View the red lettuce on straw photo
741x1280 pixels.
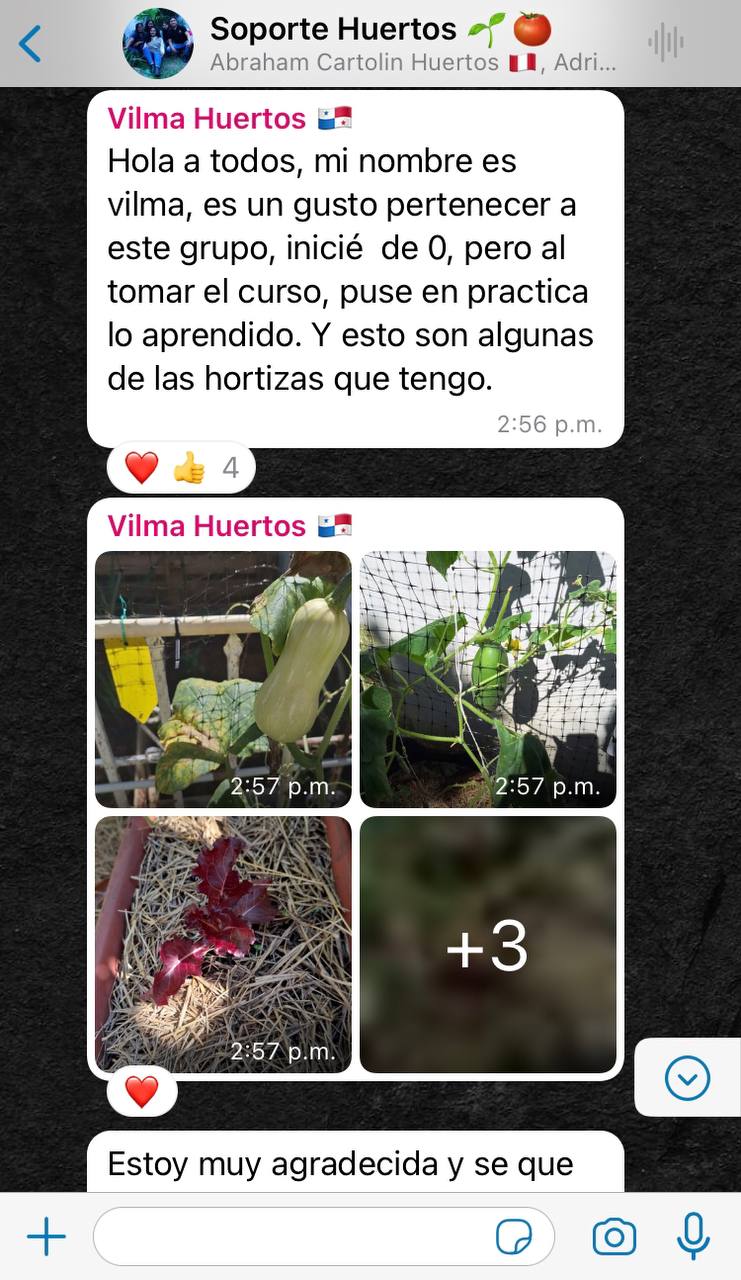[223, 944]
